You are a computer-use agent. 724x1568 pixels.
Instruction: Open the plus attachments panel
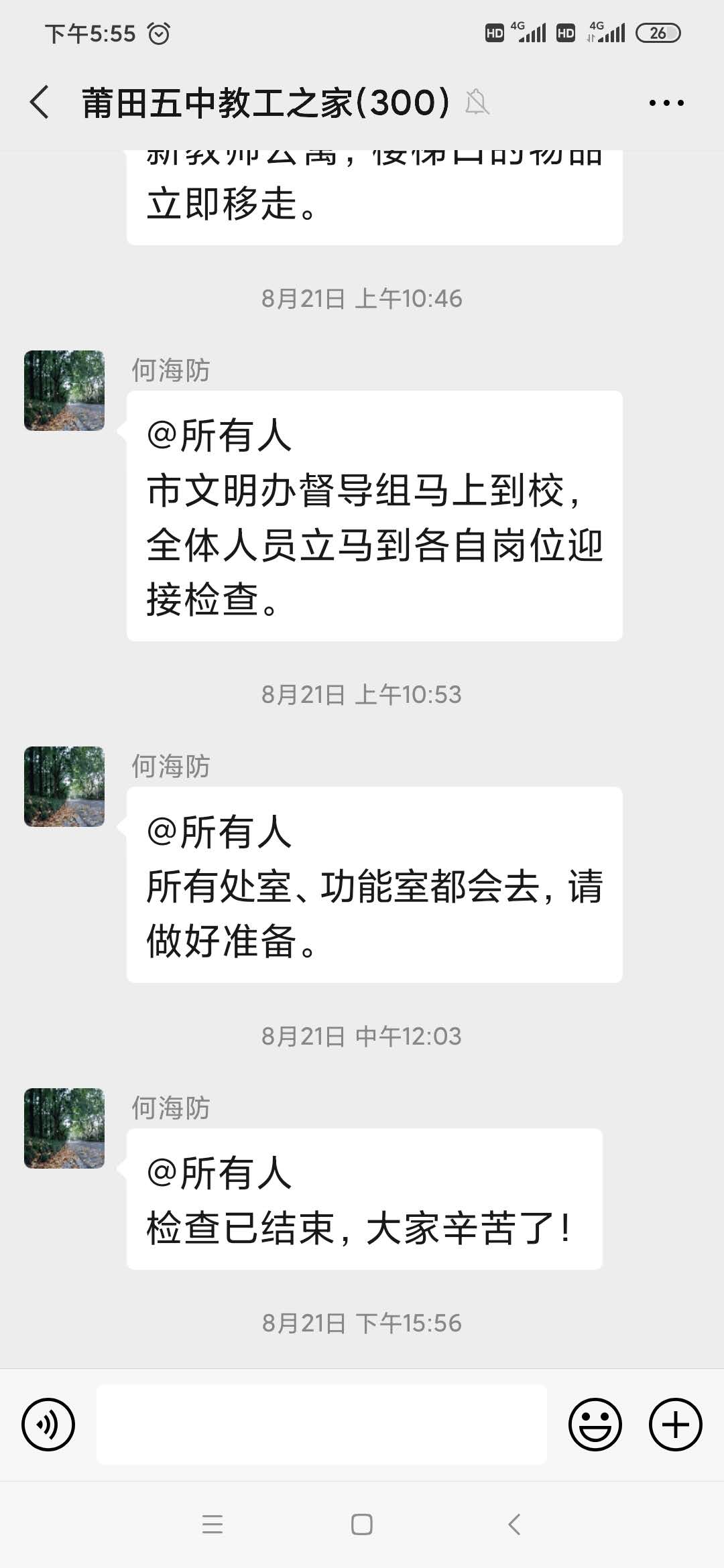click(x=675, y=1424)
